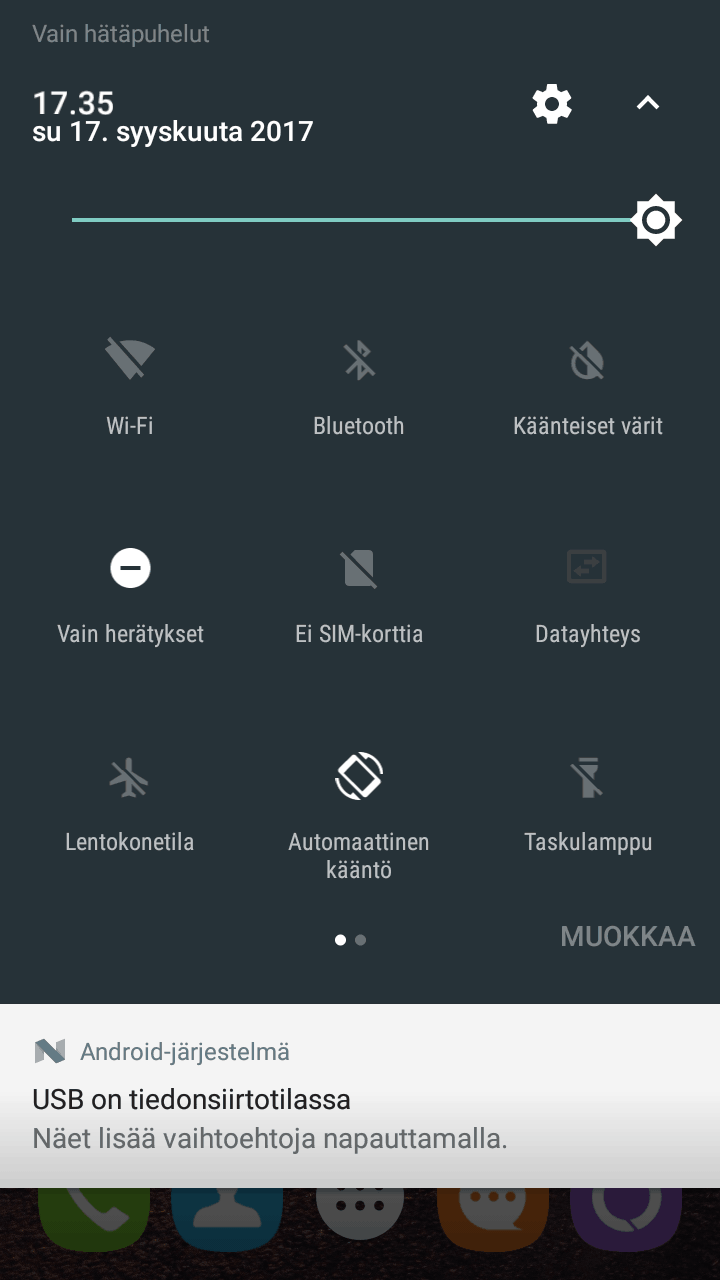Tap the Ei SIM-korttia tile
This screenshot has width=720, height=1280.
tap(359, 568)
